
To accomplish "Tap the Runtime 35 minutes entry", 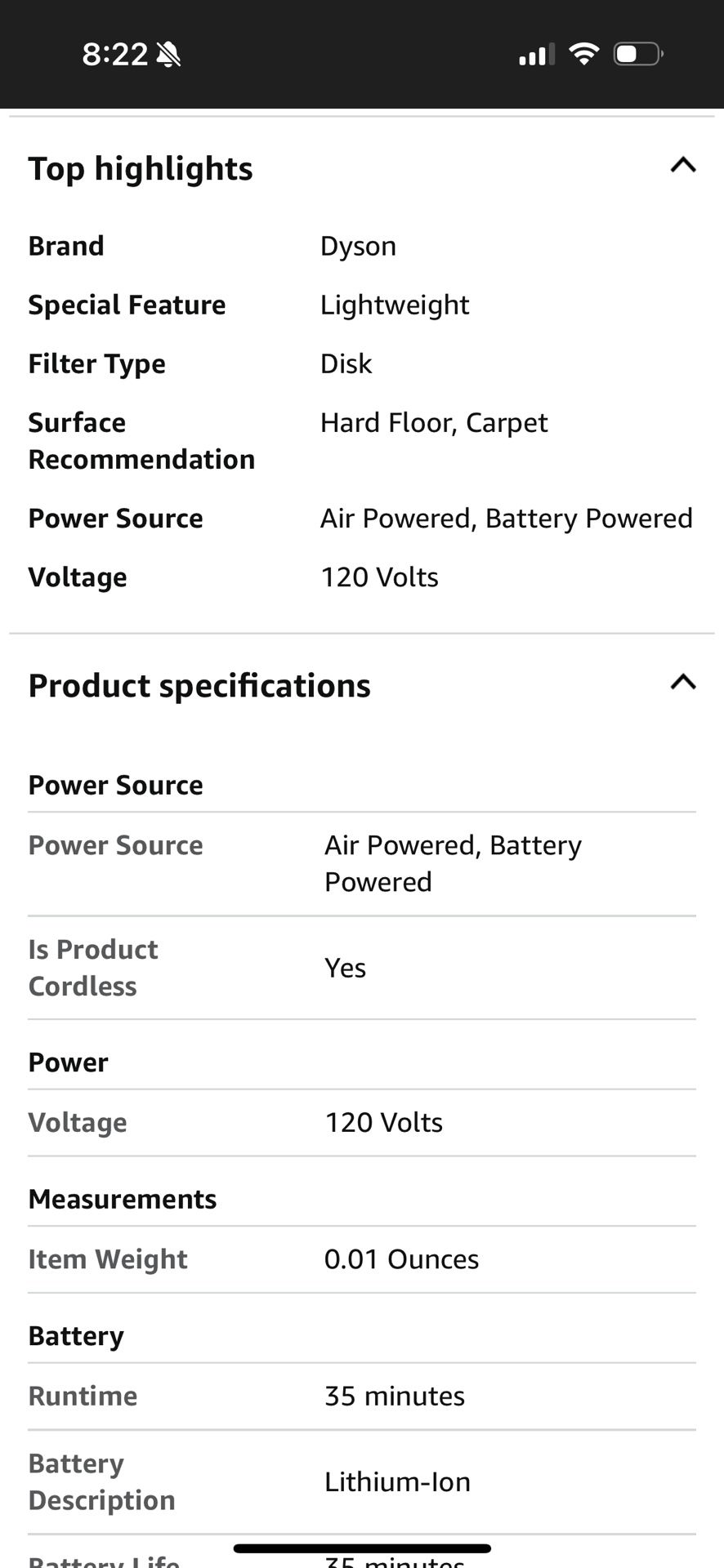I will [x=394, y=1396].
